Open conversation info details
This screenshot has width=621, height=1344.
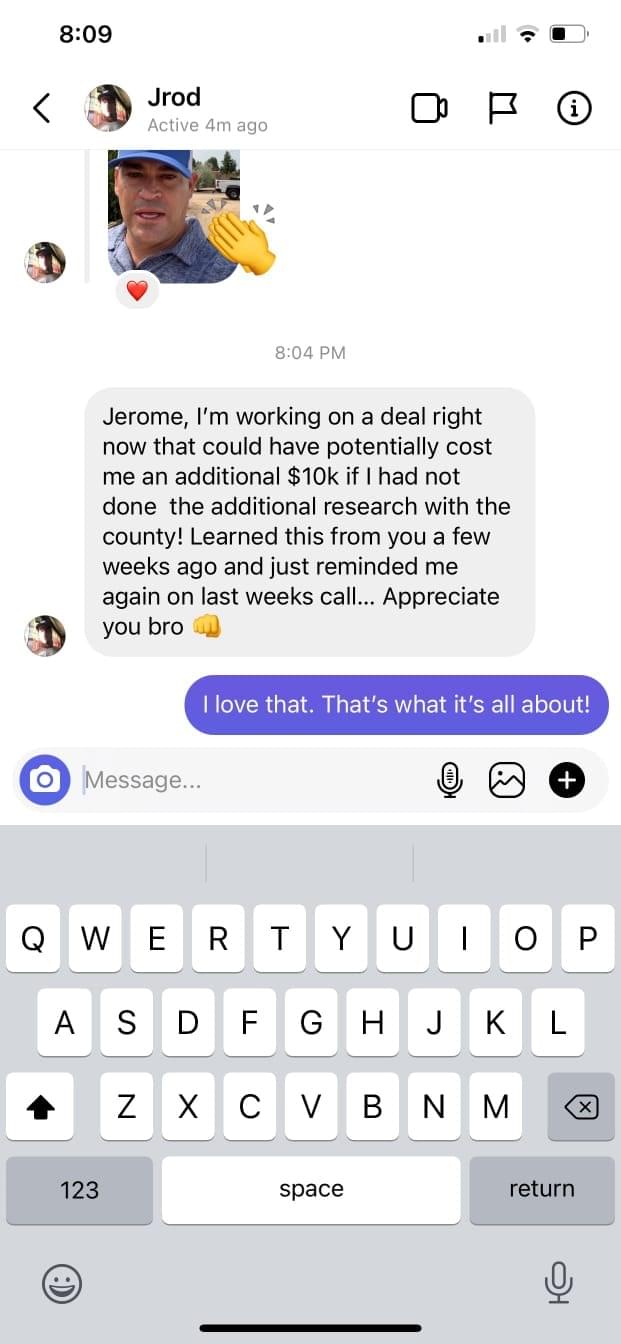tap(574, 108)
